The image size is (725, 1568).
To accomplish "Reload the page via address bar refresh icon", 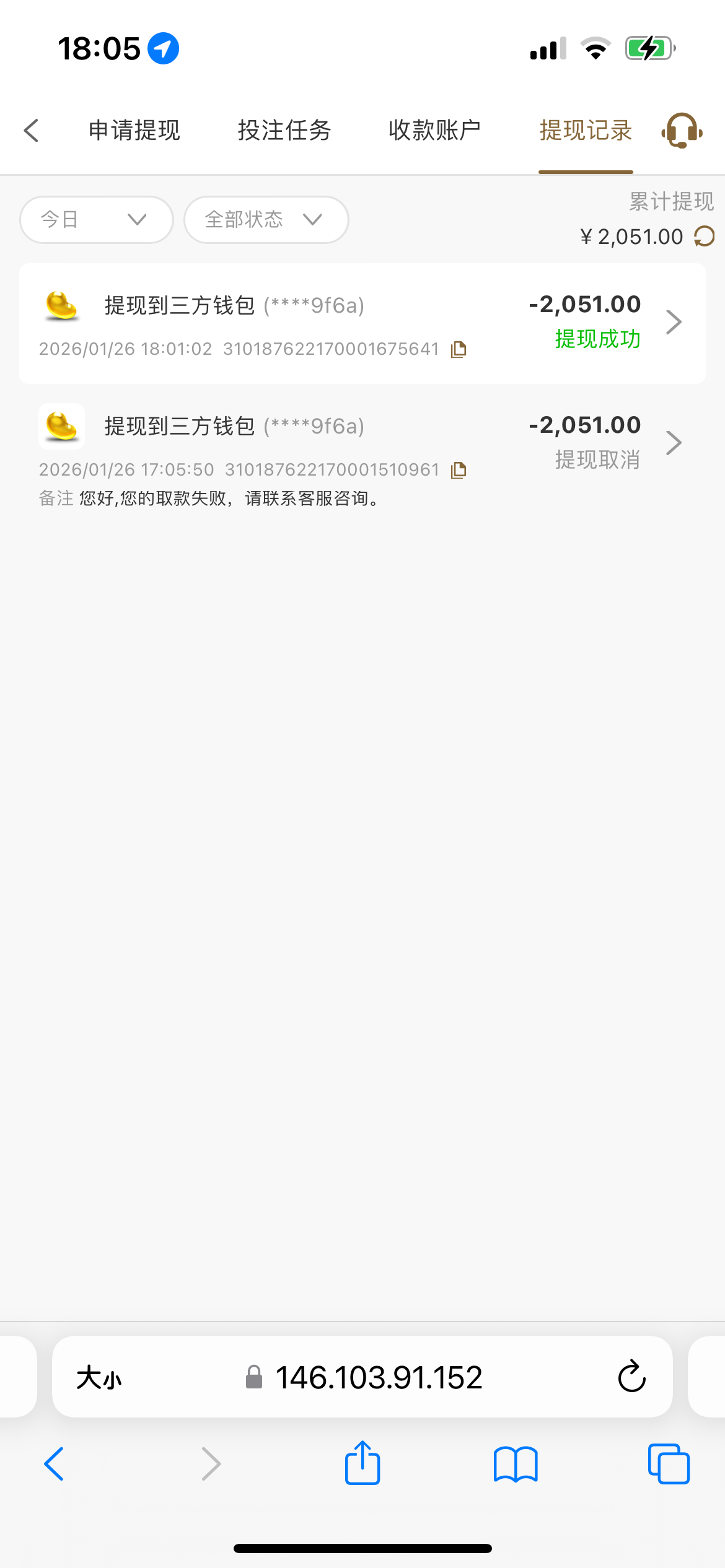I will (631, 1377).
